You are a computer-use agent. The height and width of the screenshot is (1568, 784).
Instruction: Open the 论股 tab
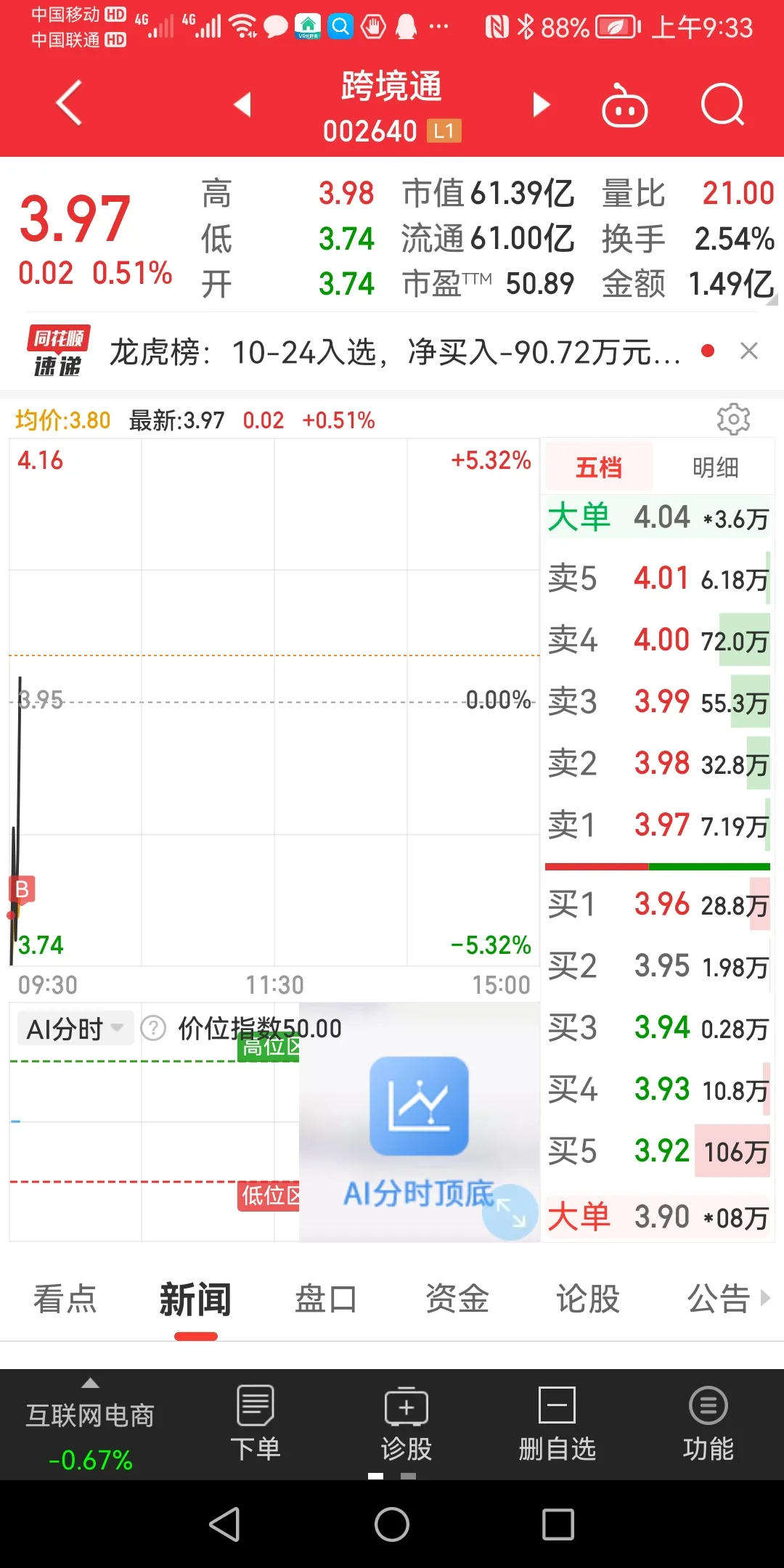pyautogui.click(x=588, y=1299)
